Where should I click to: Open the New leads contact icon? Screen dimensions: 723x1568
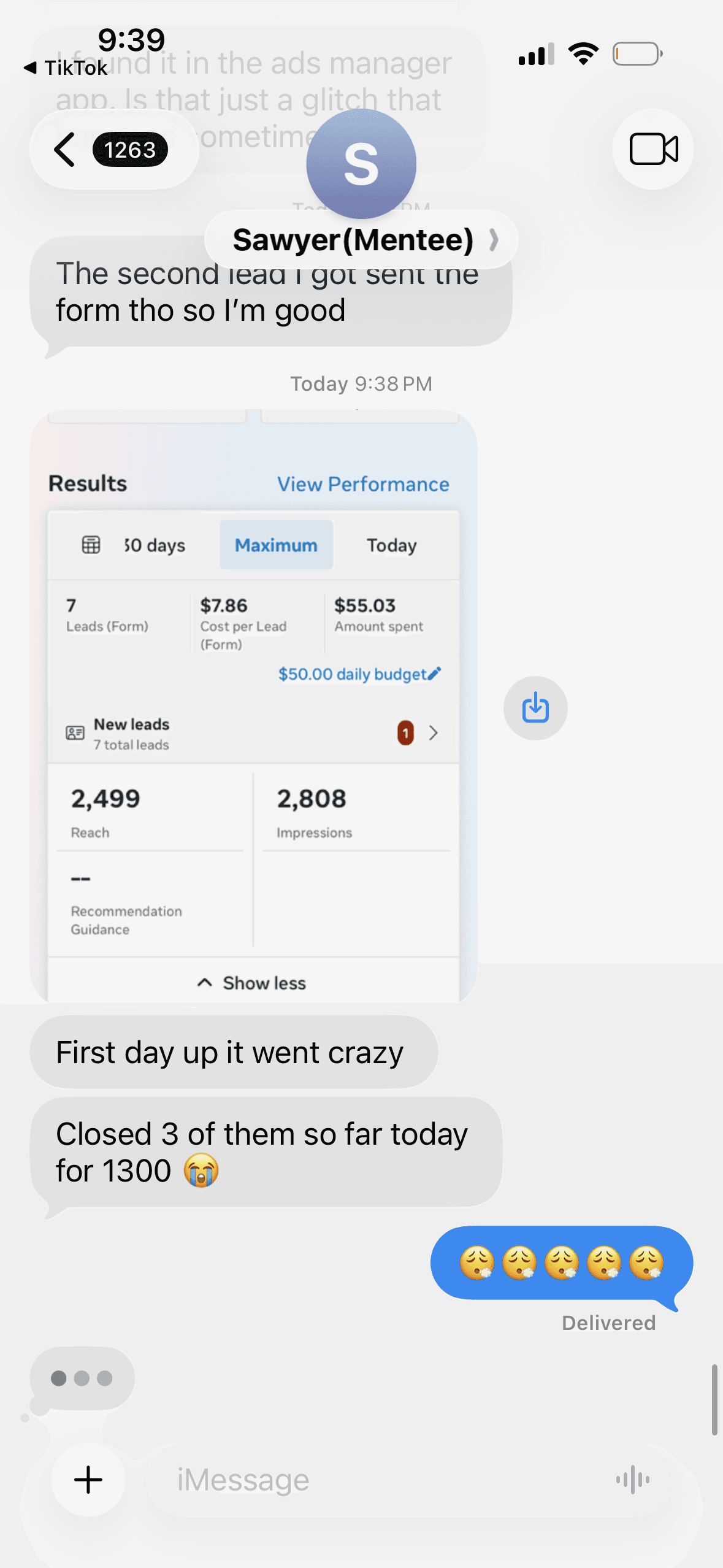coord(74,732)
